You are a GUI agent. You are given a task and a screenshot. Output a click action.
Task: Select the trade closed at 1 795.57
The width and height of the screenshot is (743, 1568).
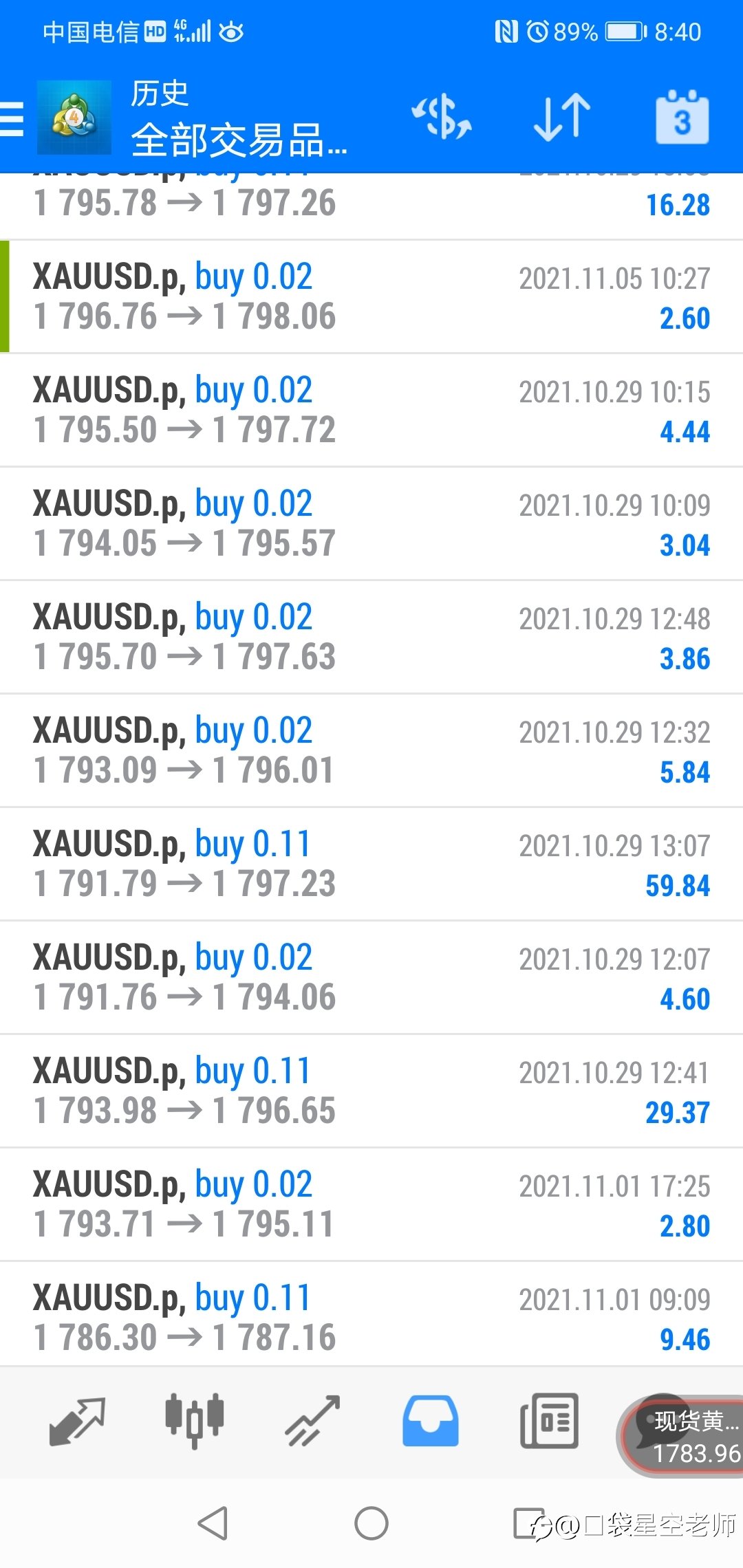pos(371,523)
